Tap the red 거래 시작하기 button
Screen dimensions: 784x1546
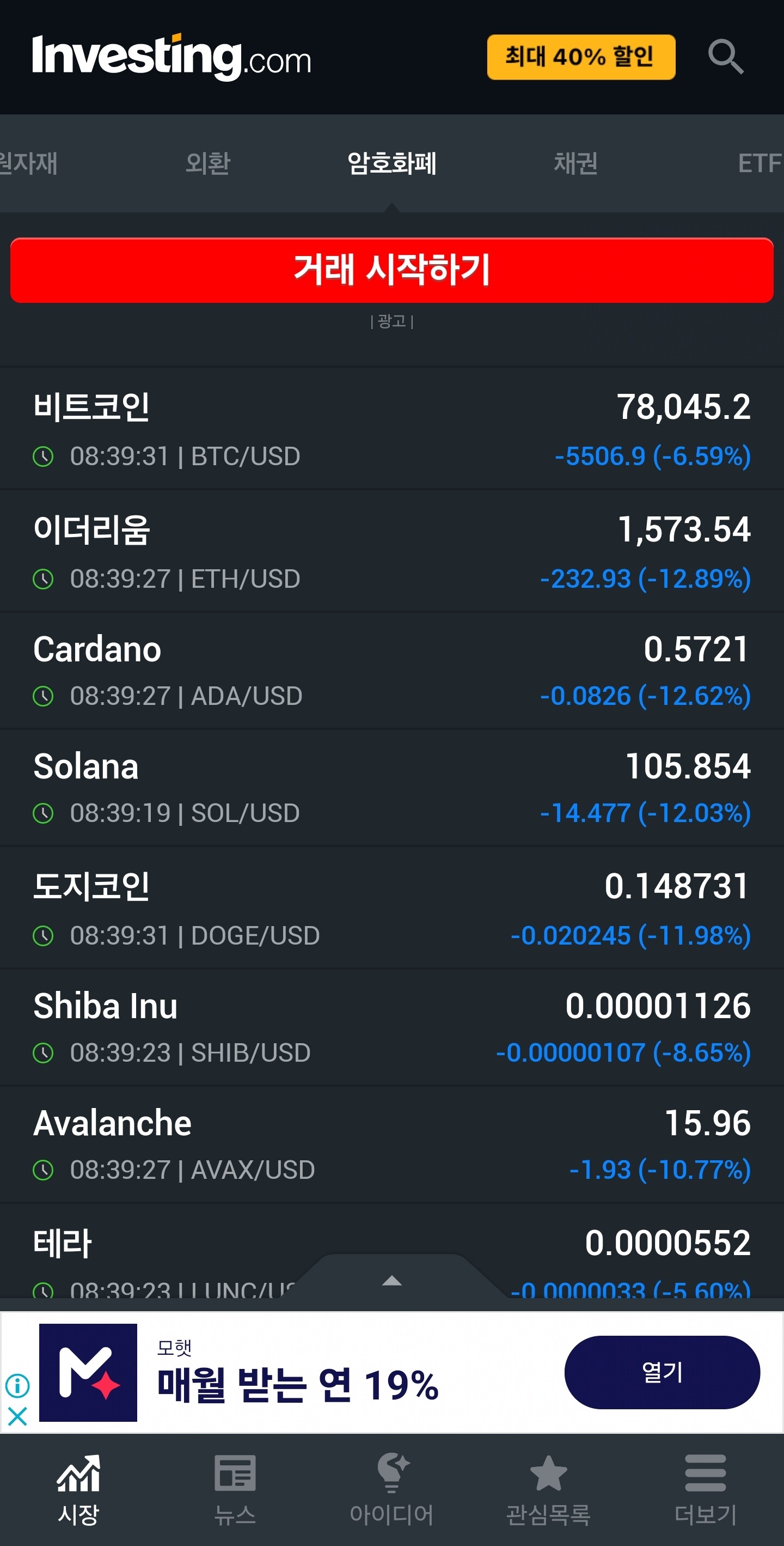tap(391, 270)
